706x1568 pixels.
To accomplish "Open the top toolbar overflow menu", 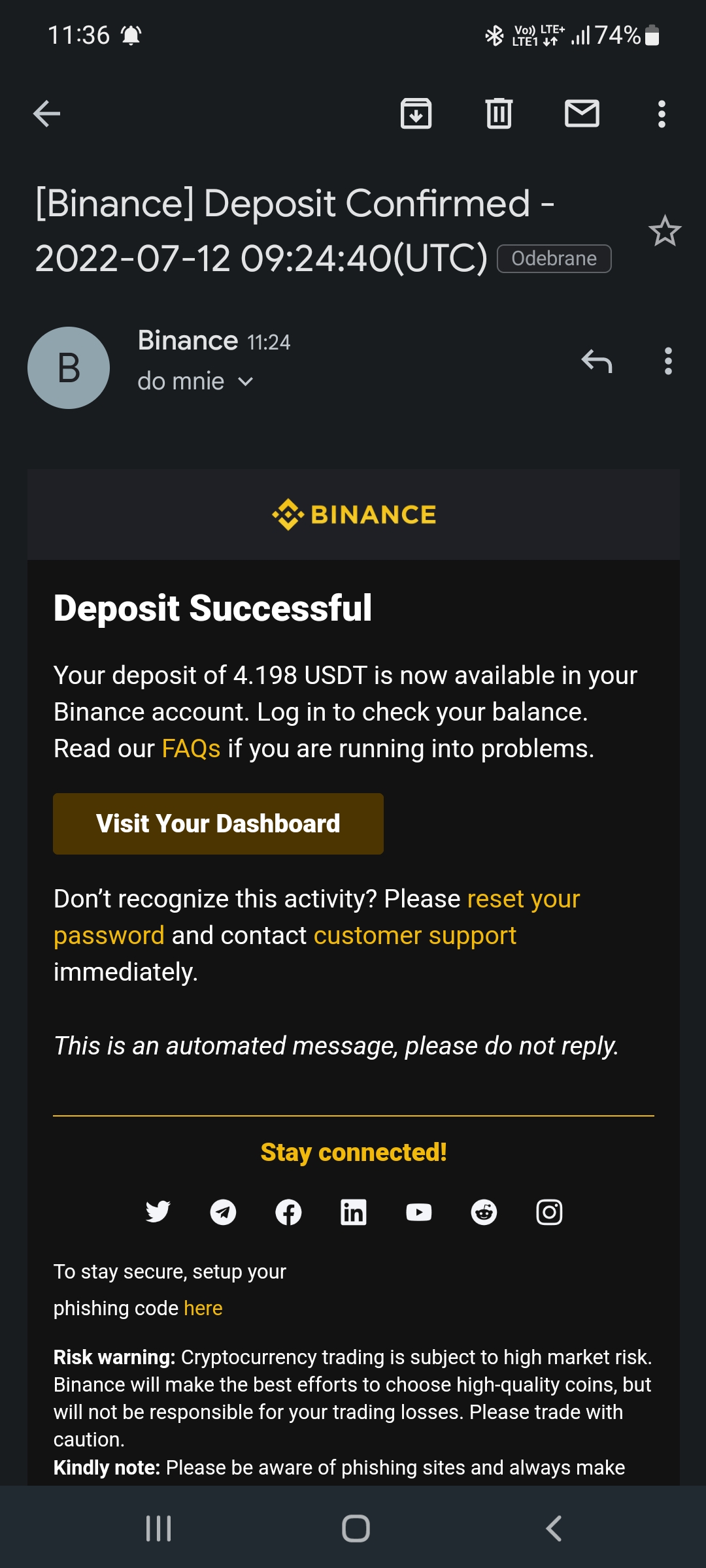I will 662,114.
